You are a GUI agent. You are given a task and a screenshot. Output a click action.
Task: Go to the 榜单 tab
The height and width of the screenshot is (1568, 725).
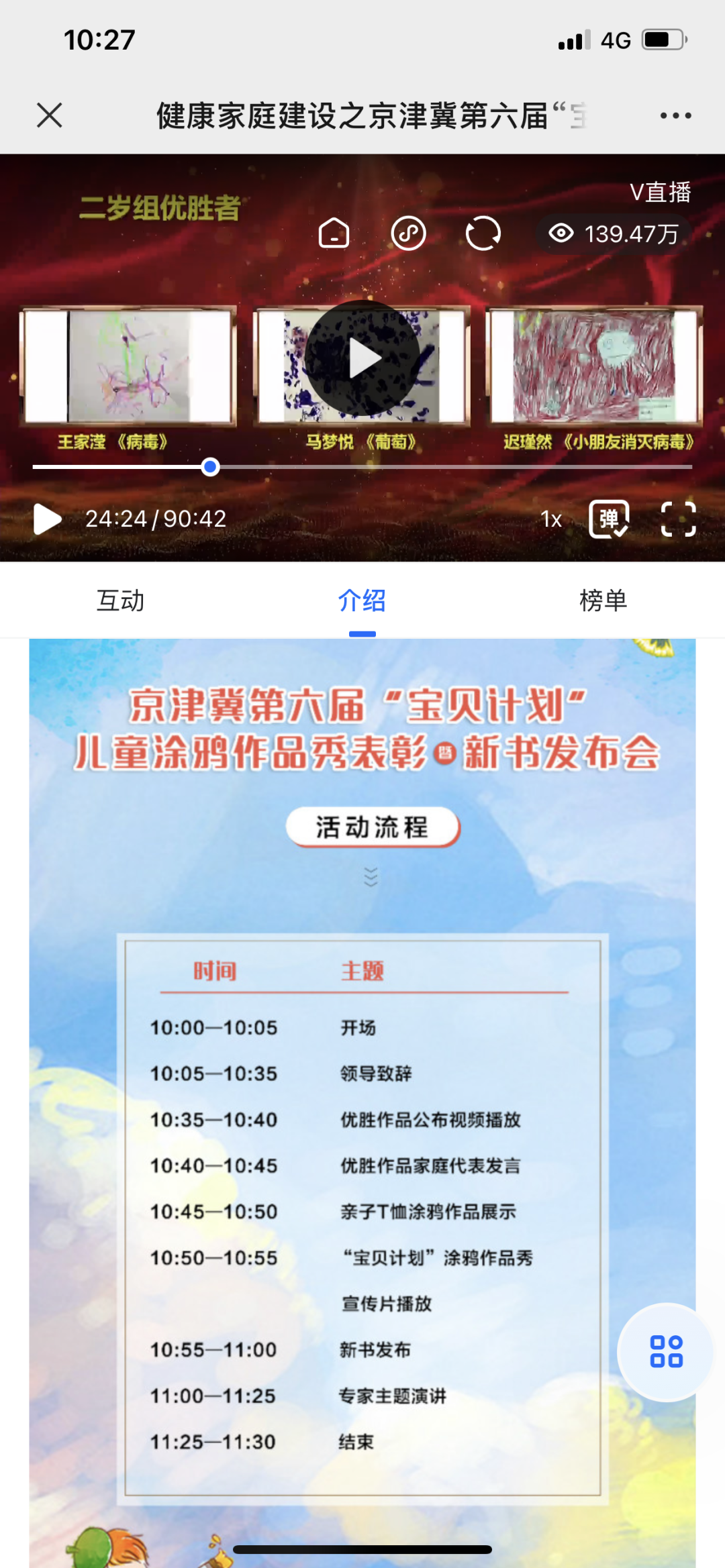(603, 600)
